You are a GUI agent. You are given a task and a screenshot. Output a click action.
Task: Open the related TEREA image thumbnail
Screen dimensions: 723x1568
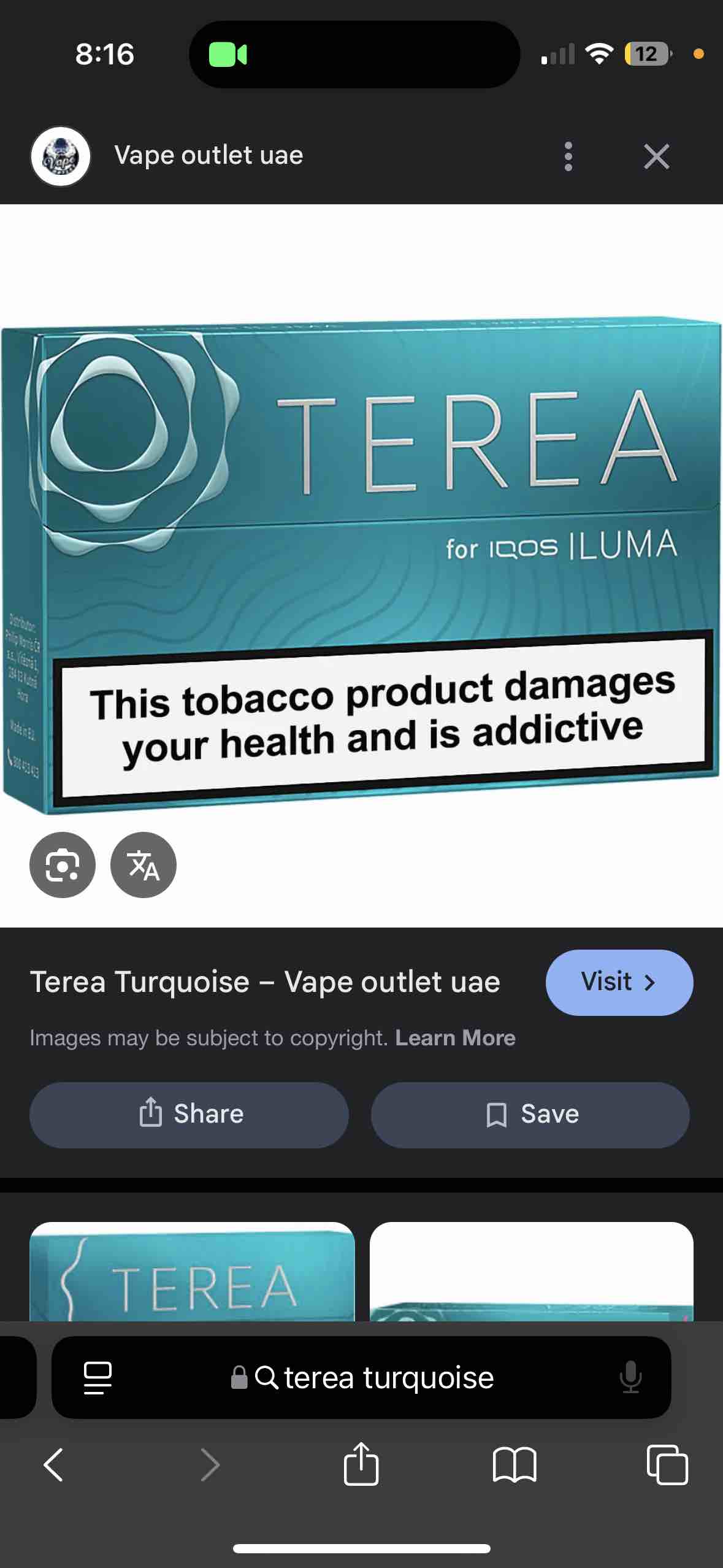(x=192, y=1271)
